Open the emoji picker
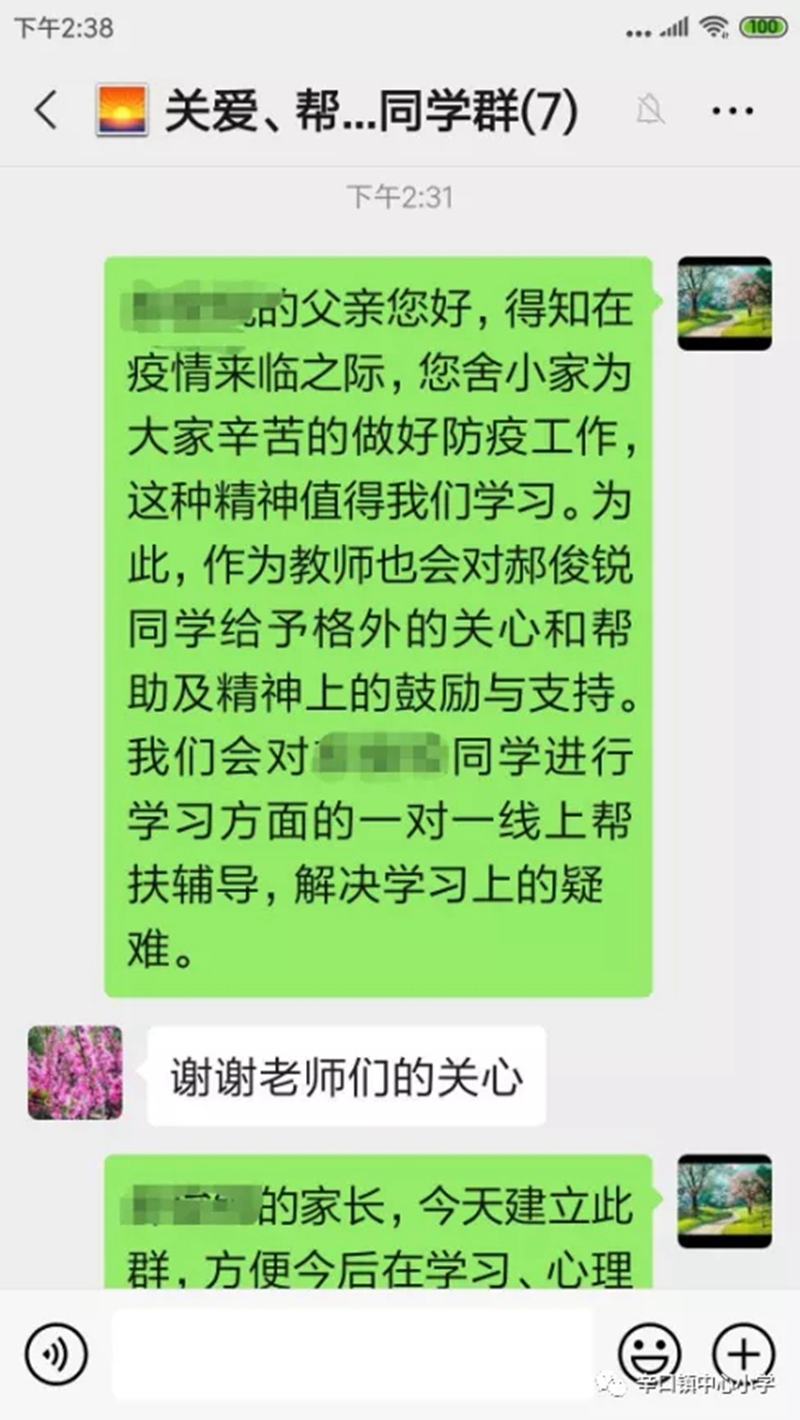This screenshot has width=800, height=1420. tap(649, 1354)
